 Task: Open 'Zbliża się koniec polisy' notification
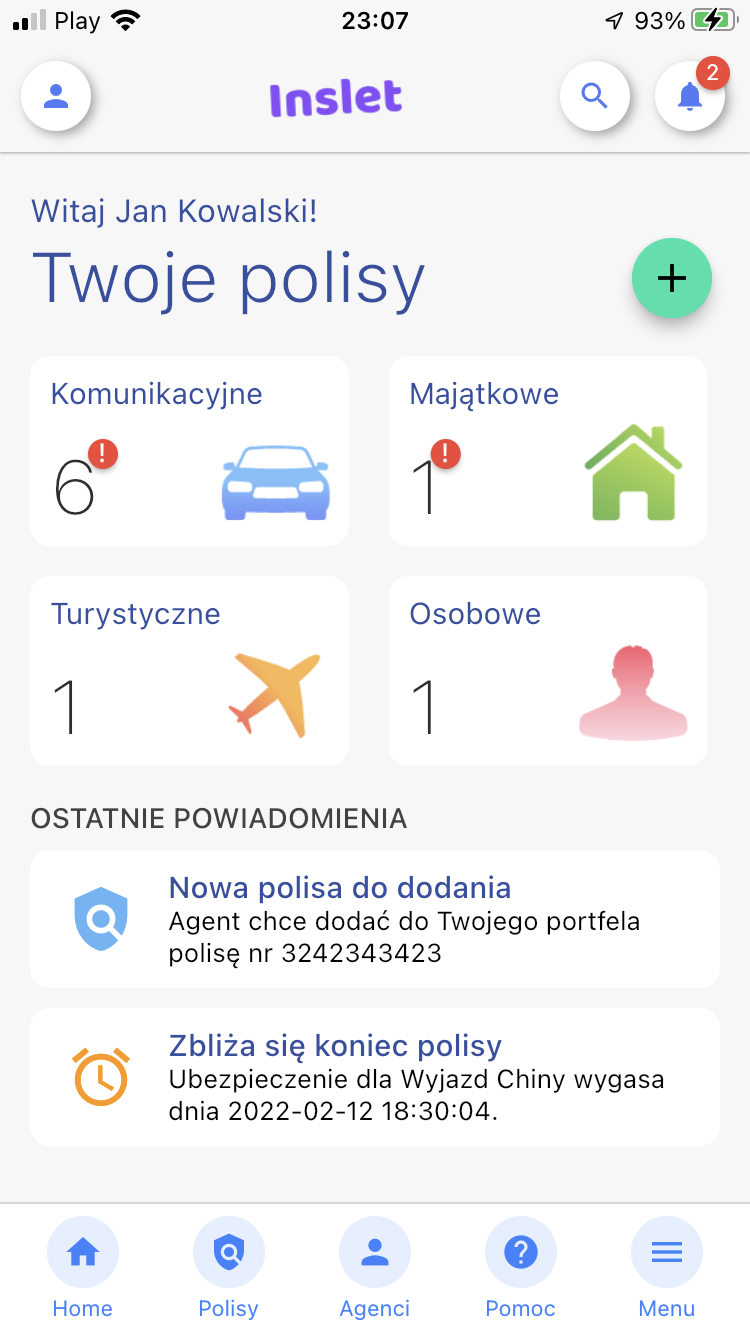[x=375, y=1077]
